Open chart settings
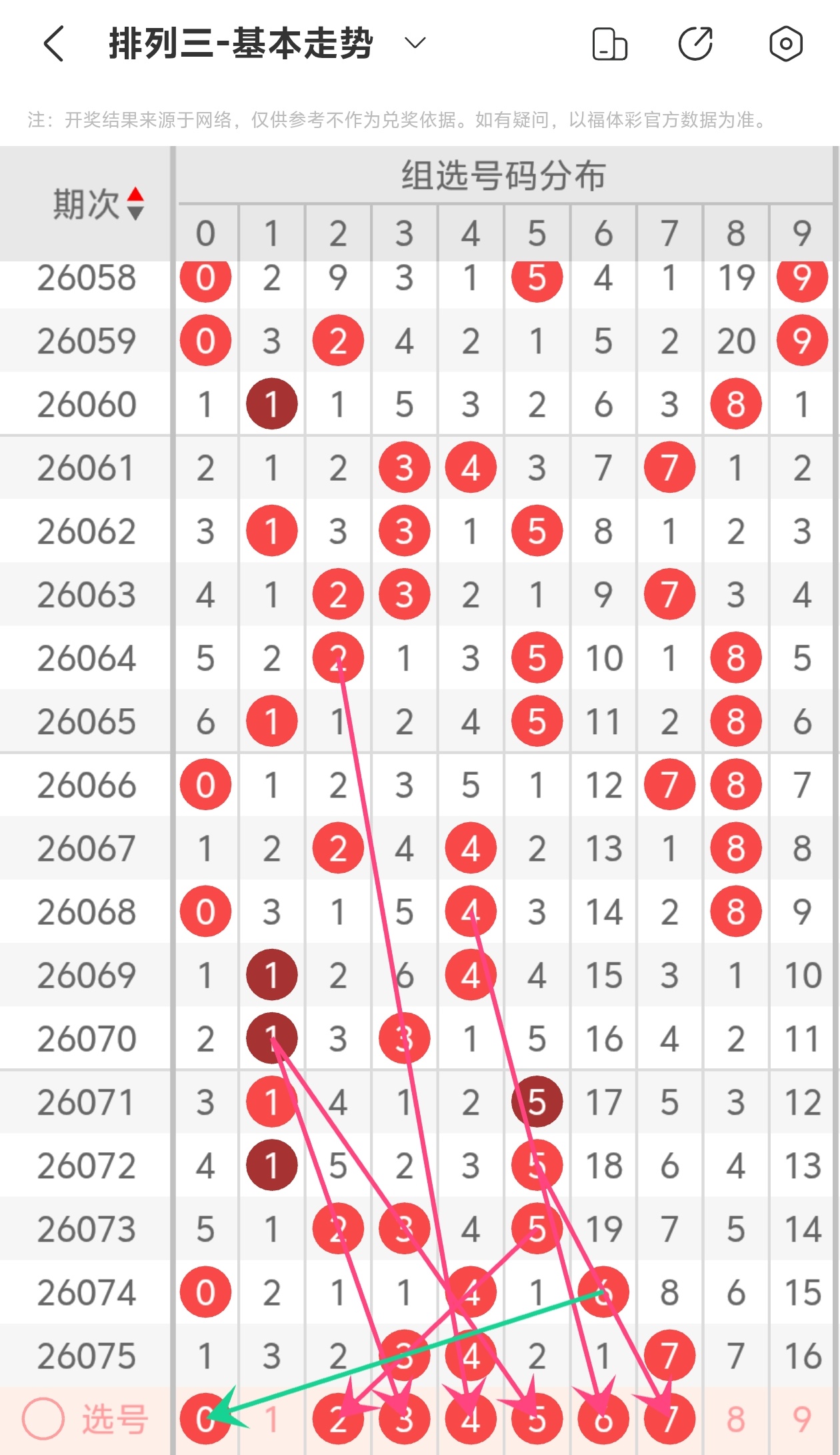 (x=785, y=44)
